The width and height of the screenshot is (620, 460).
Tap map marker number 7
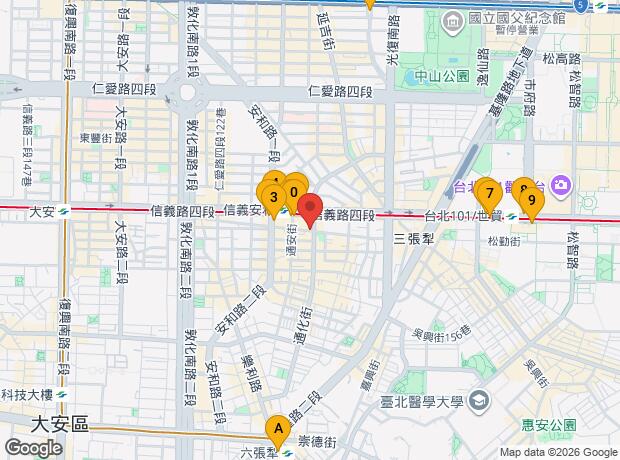487,192
